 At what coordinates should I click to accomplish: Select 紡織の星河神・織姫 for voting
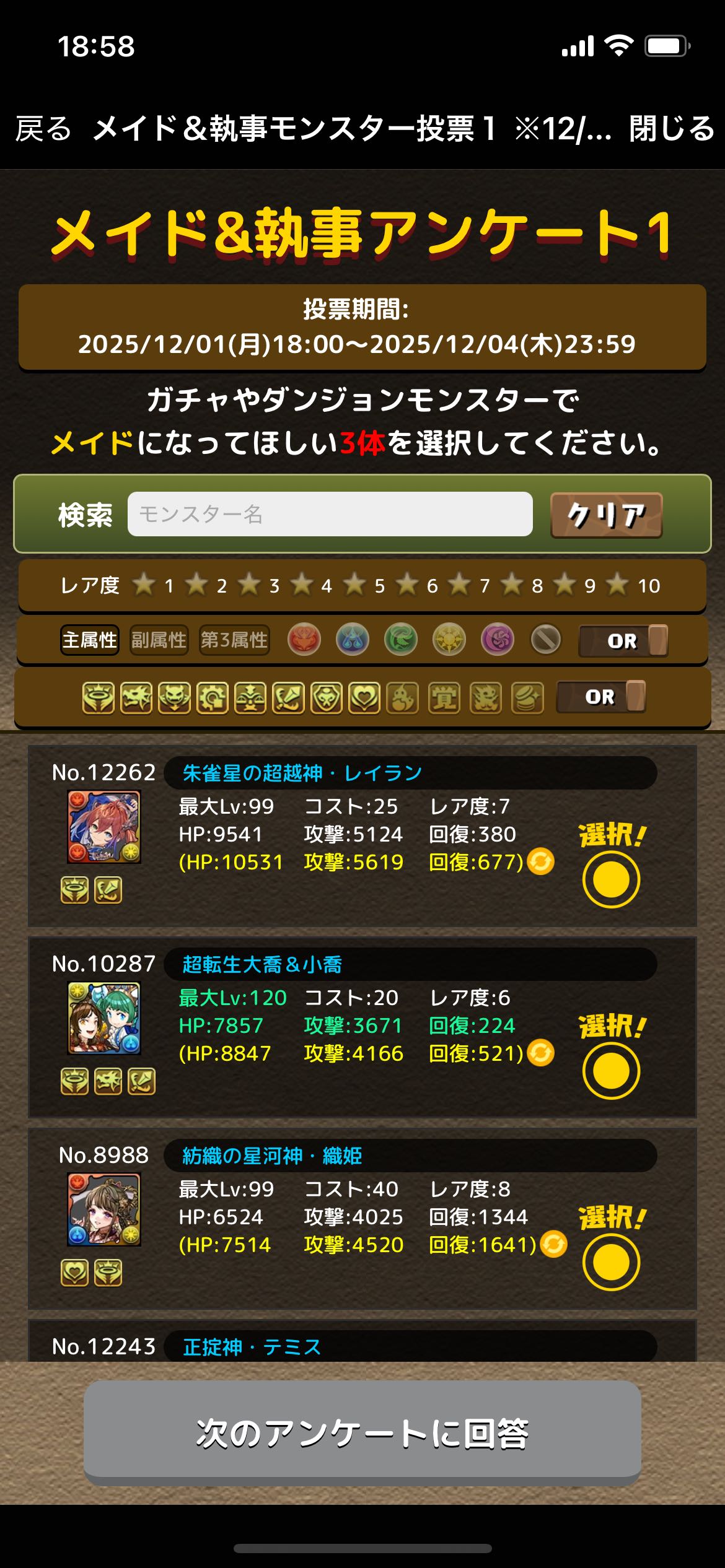[x=611, y=1261]
